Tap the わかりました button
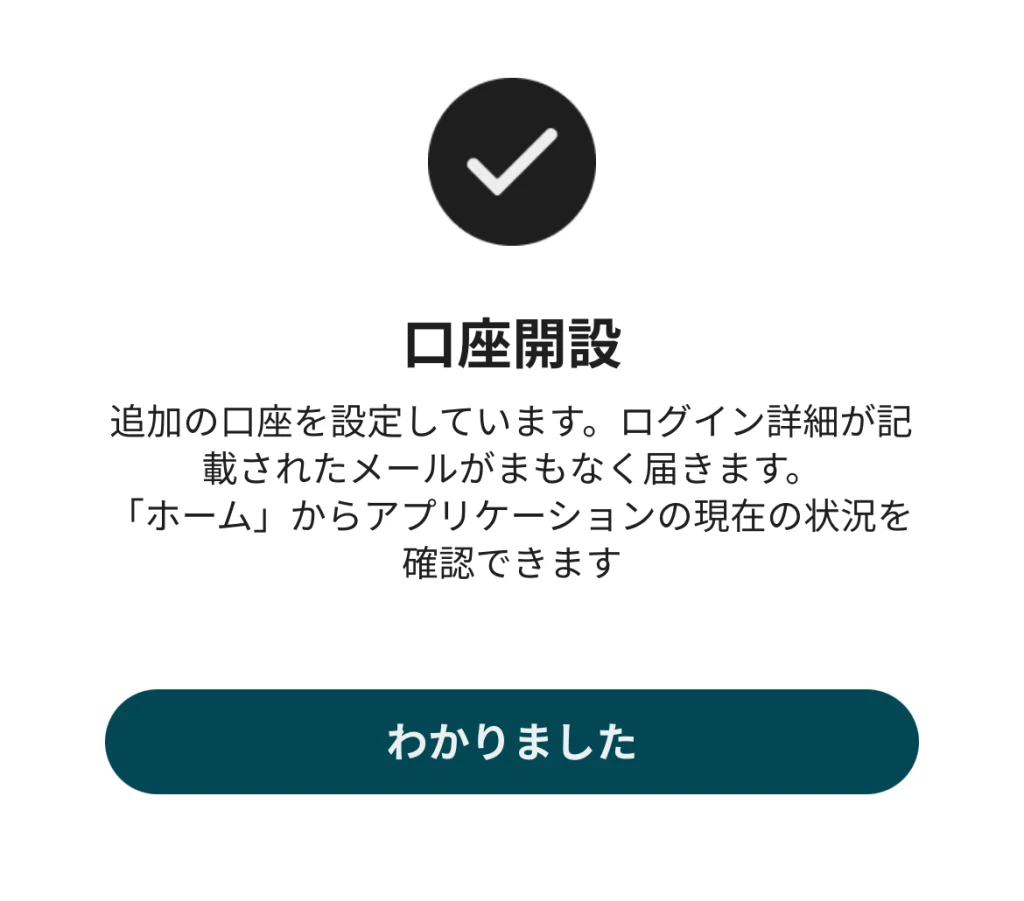The height and width of the screenshot is (901, 1024). 511,742
